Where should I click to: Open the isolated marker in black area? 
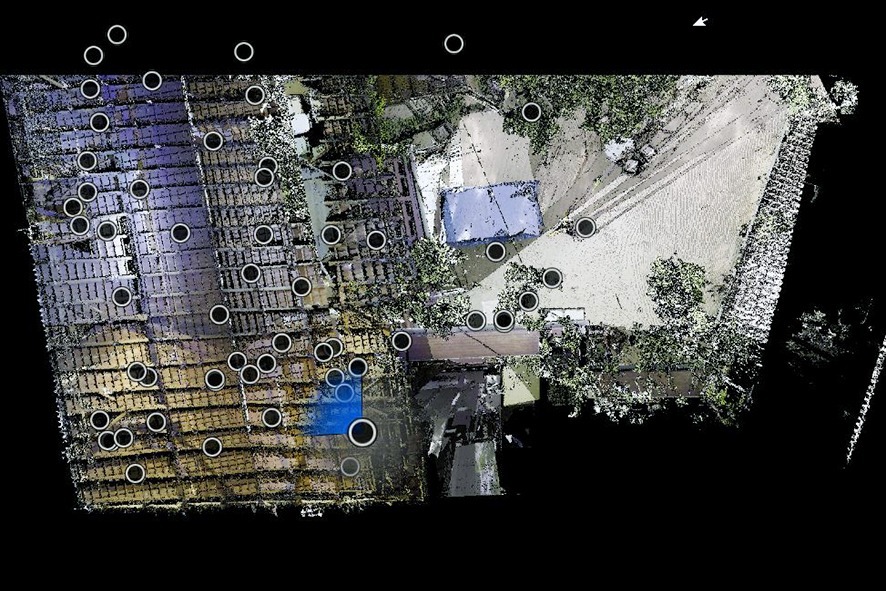click(454, 44)
